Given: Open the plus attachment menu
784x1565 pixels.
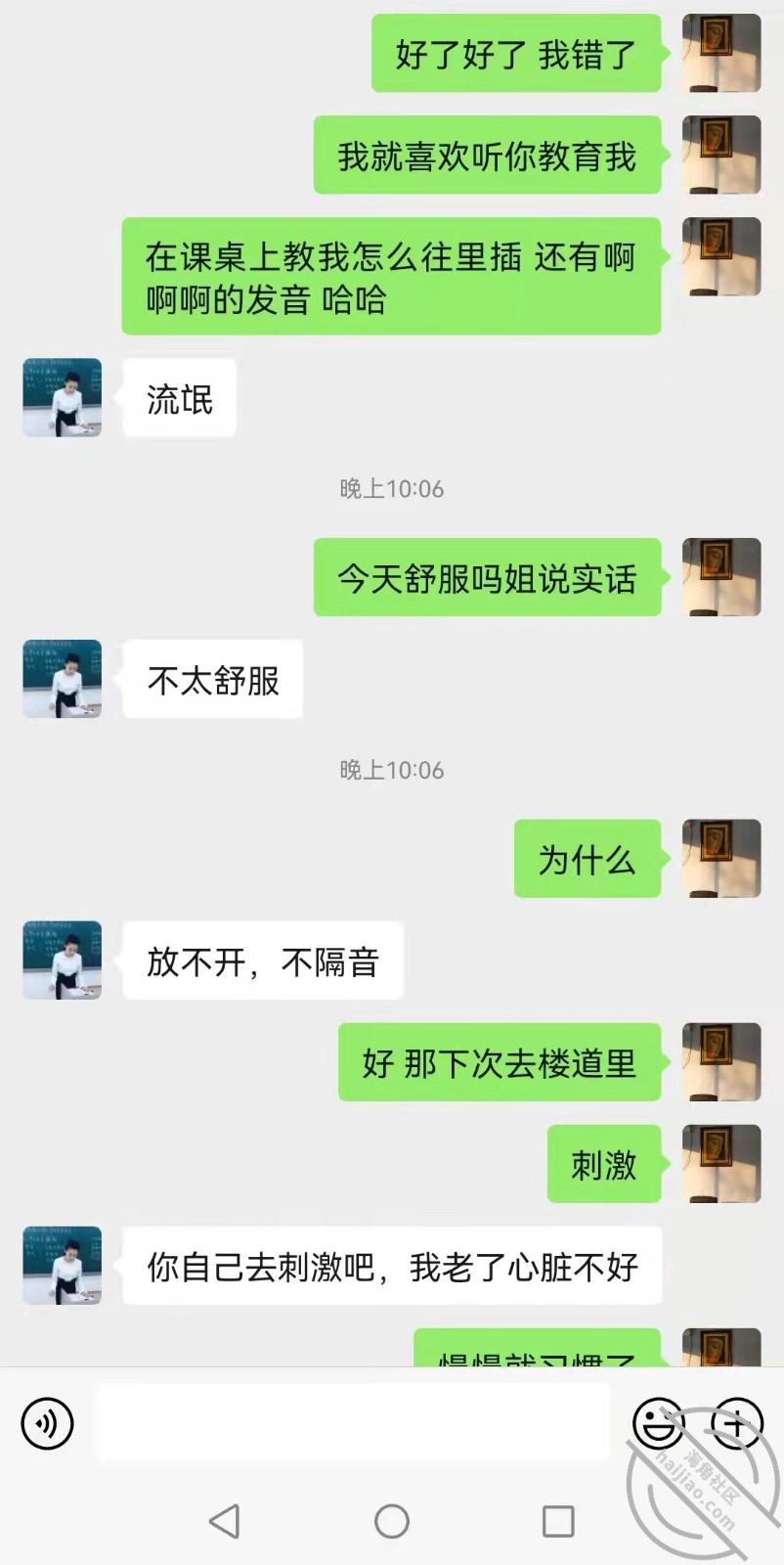Looking at the screenshot, I should point(737,1422).
